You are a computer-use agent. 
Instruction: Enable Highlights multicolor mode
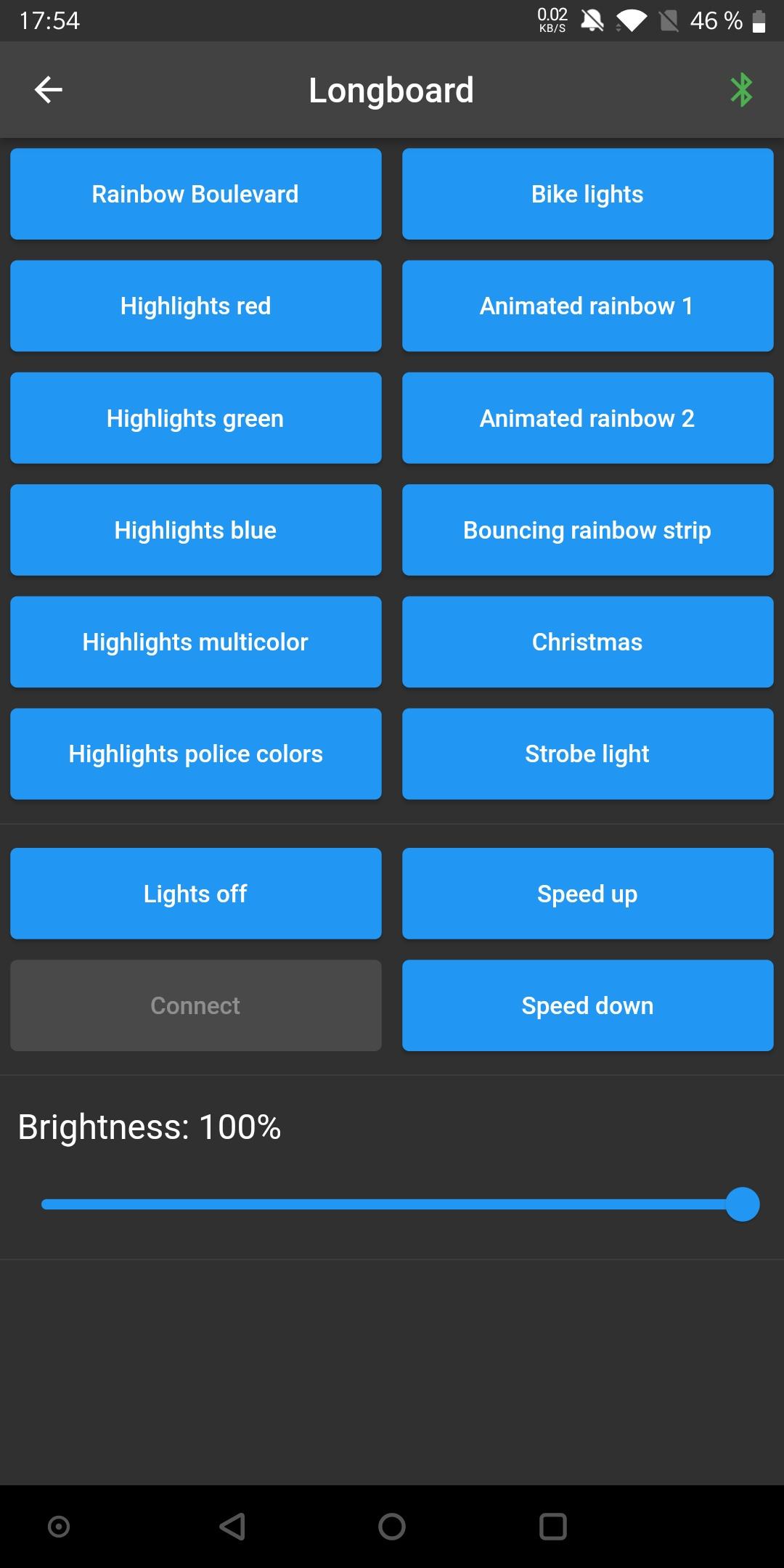(x=195, y=642)
